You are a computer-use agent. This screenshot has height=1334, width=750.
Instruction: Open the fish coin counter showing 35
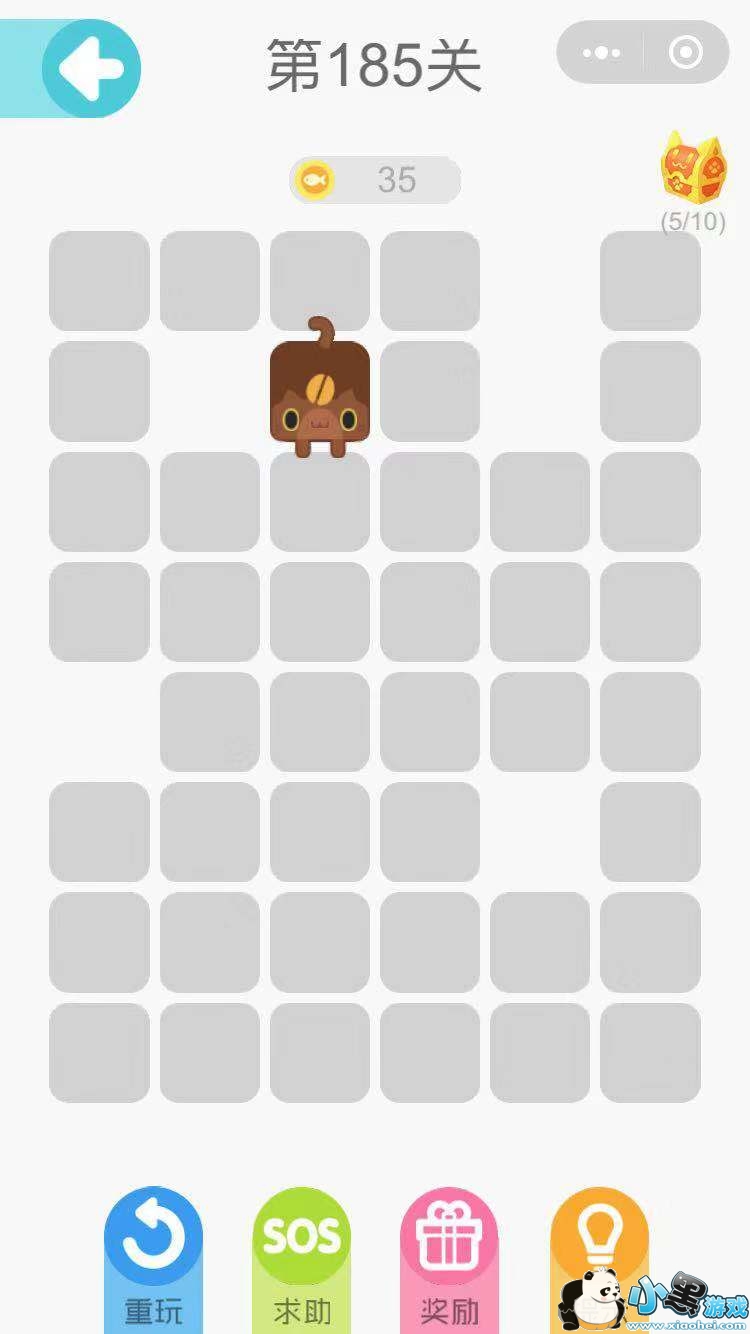(375, 180)
